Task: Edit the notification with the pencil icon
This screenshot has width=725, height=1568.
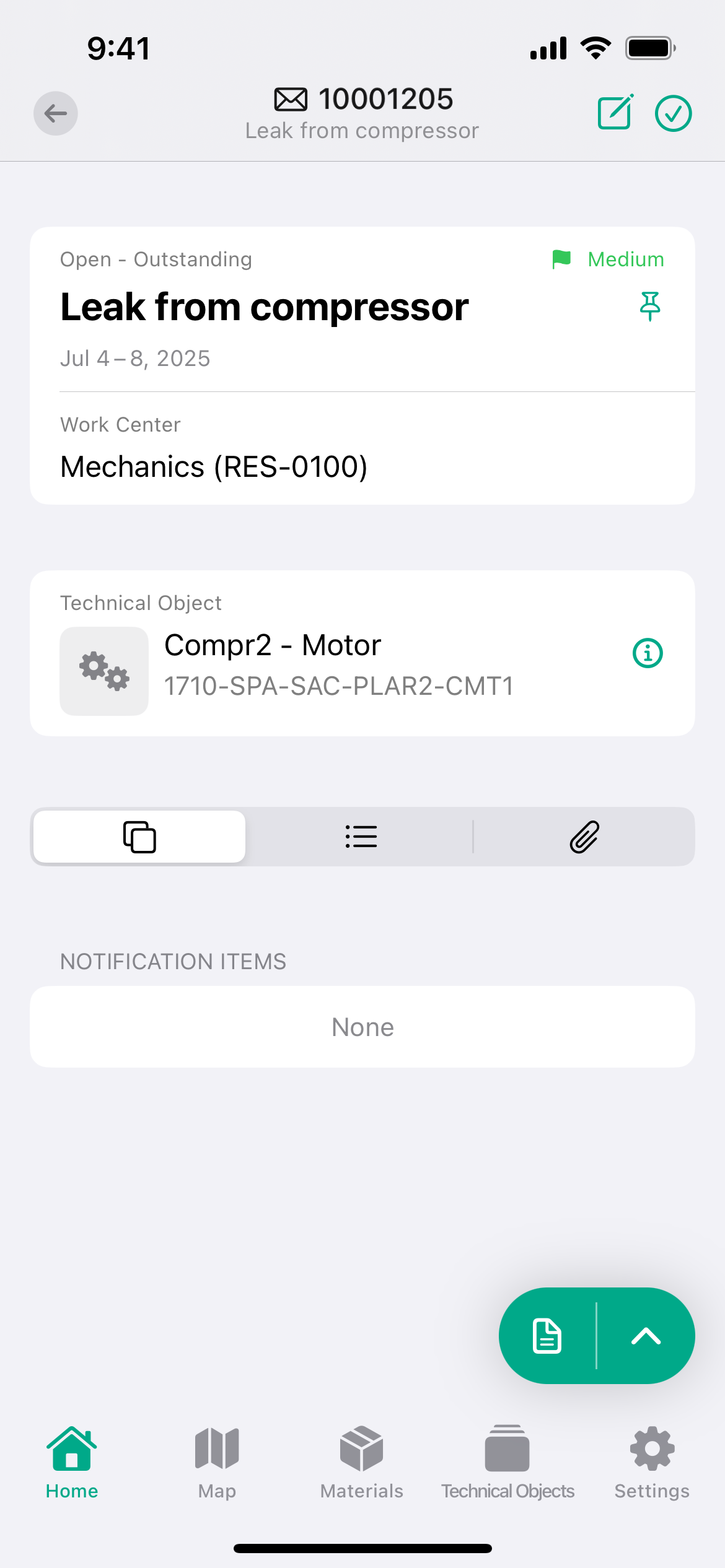Action: (x=615, y=113)
